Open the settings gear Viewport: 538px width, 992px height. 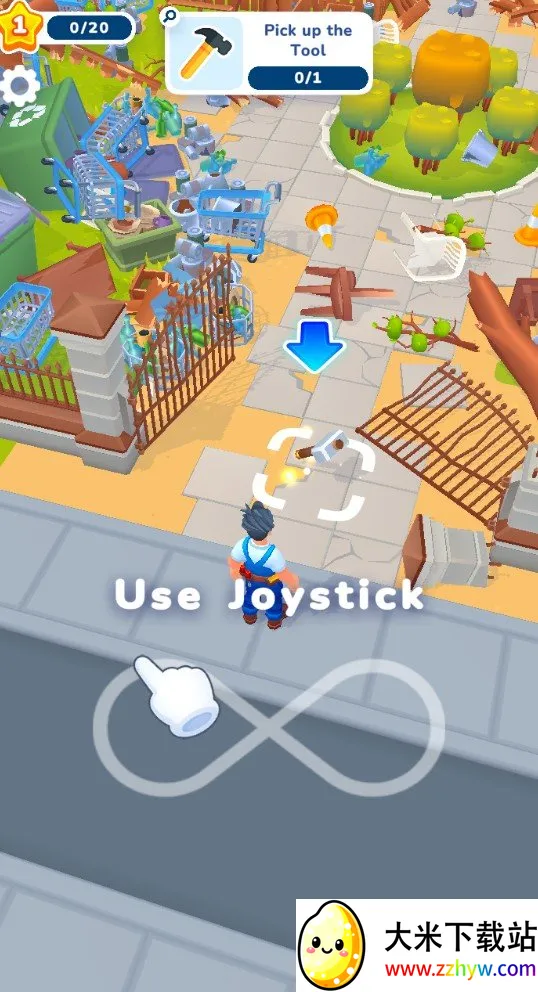20,85
